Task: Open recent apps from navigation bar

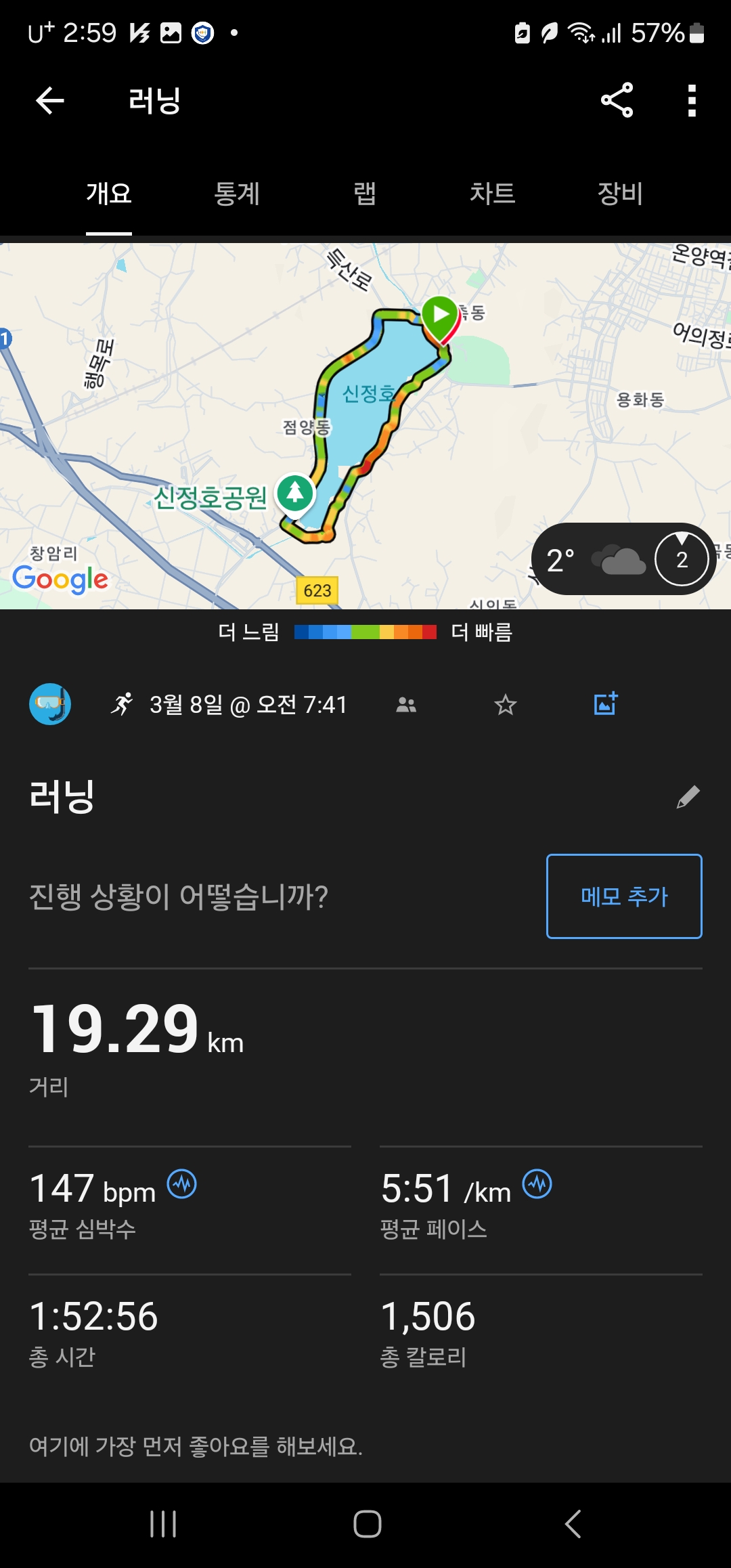Action: pos(163,1524)
